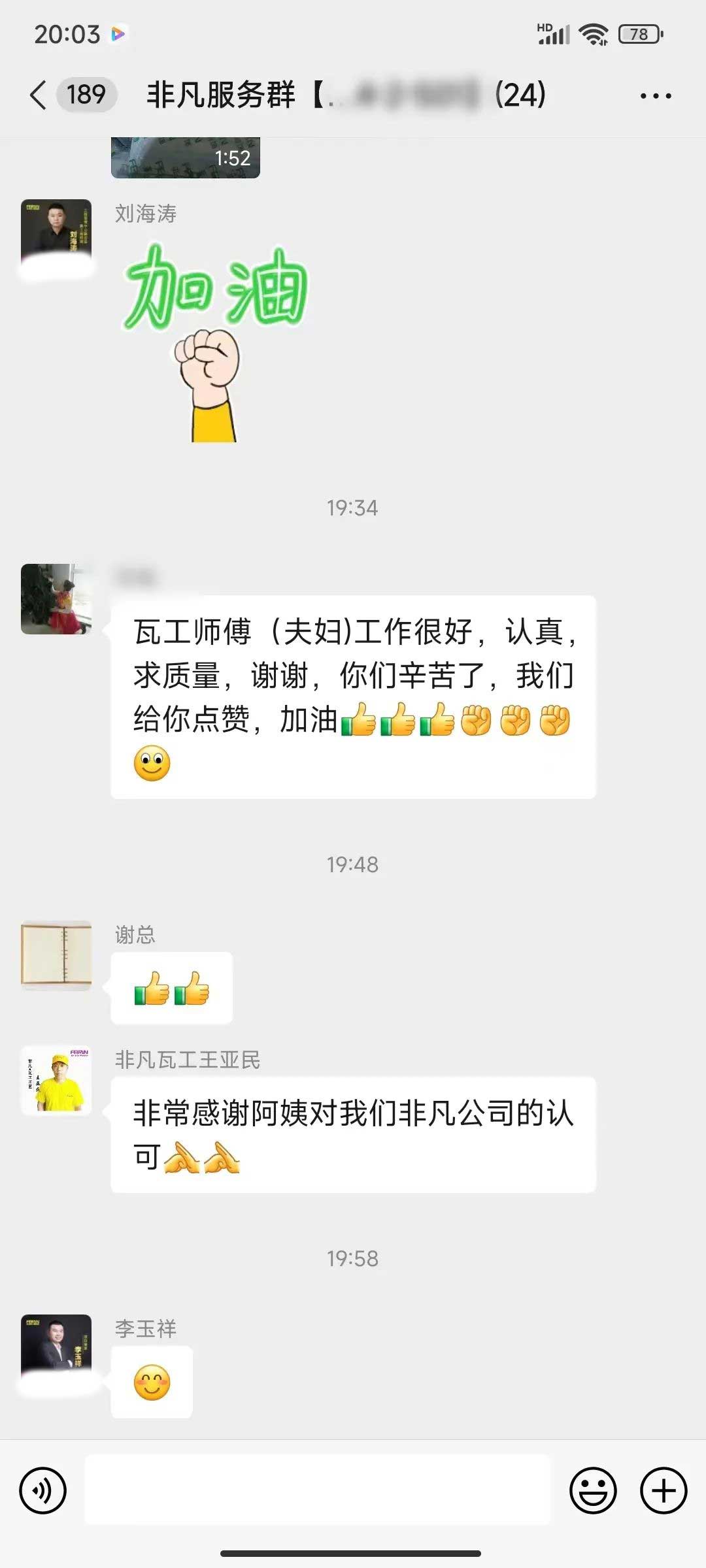The height and width of the screenshot is (1568, 706).
Task: Open the emoji picker
Action: (593, 1490)
